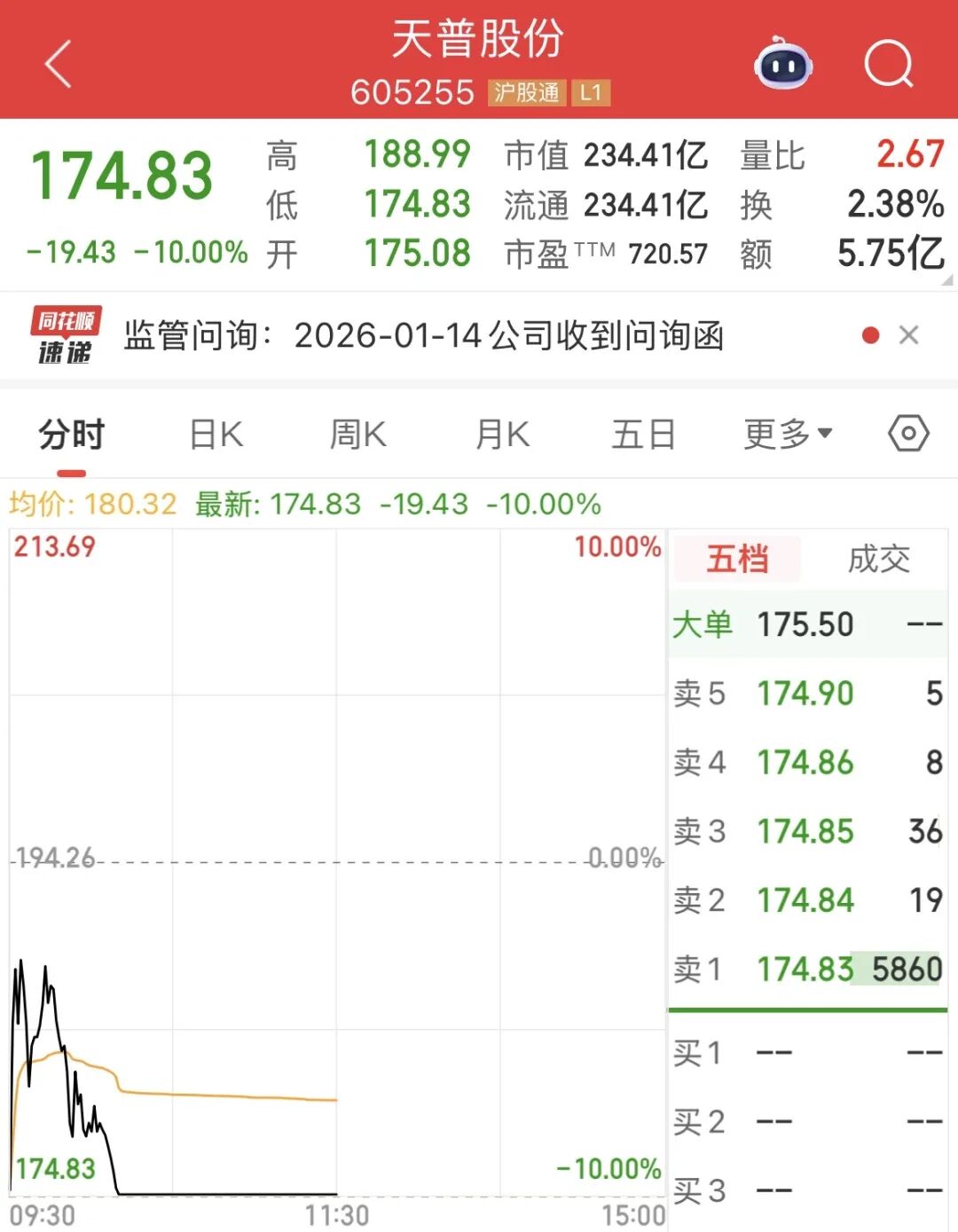
Task: Switch to 五档 order book tab
Action: (738, 559)
